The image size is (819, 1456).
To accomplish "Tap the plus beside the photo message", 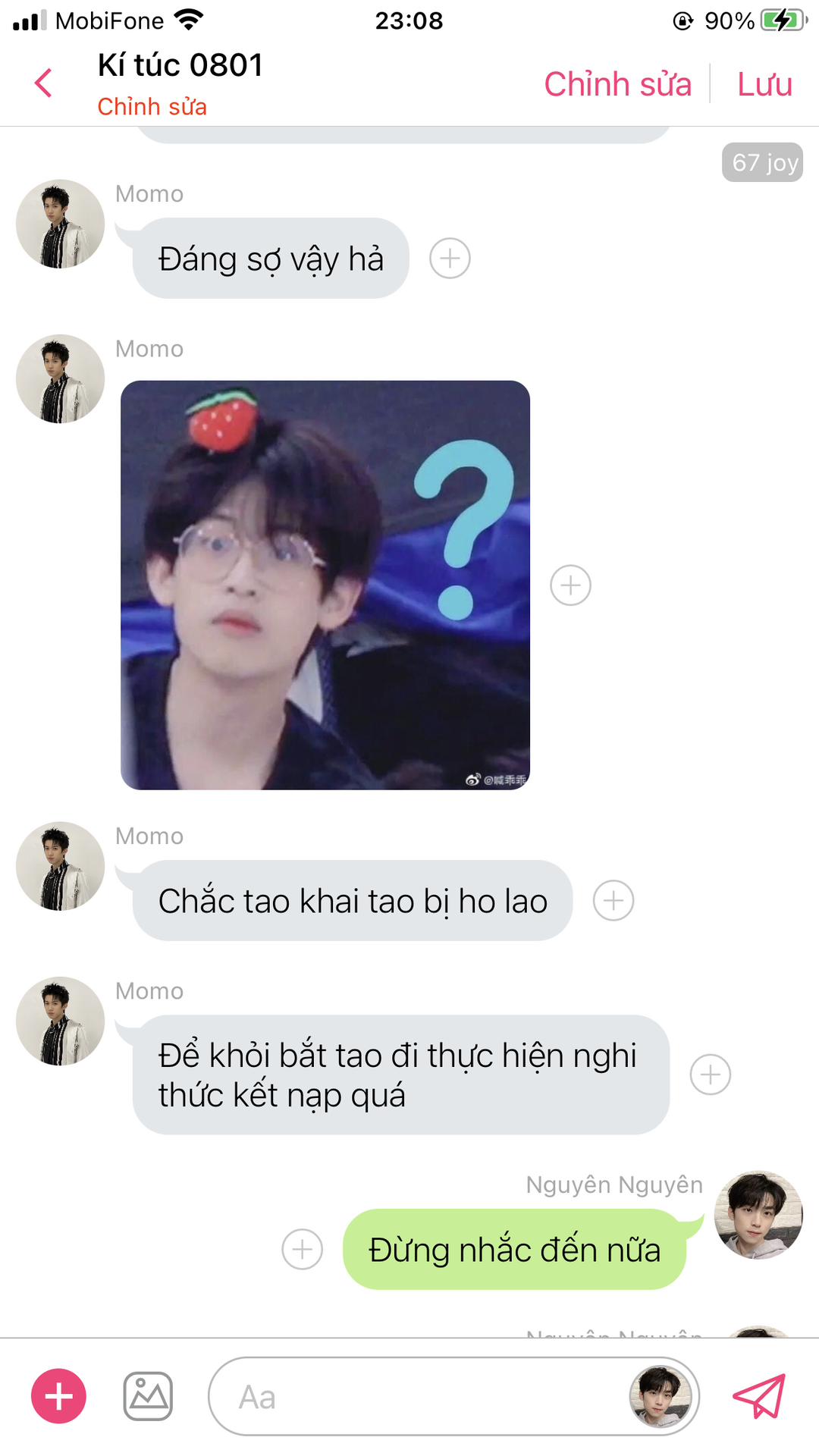I will pos(570,585).
